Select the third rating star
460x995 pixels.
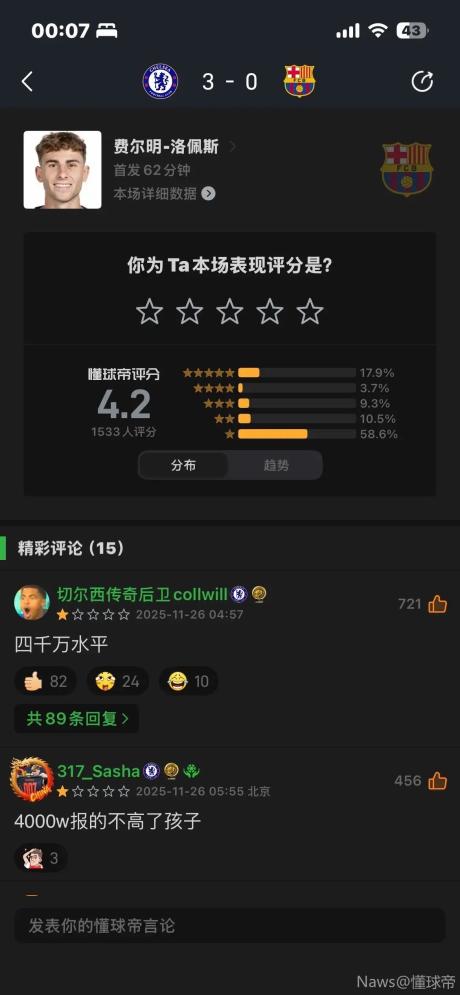point(230,312)
